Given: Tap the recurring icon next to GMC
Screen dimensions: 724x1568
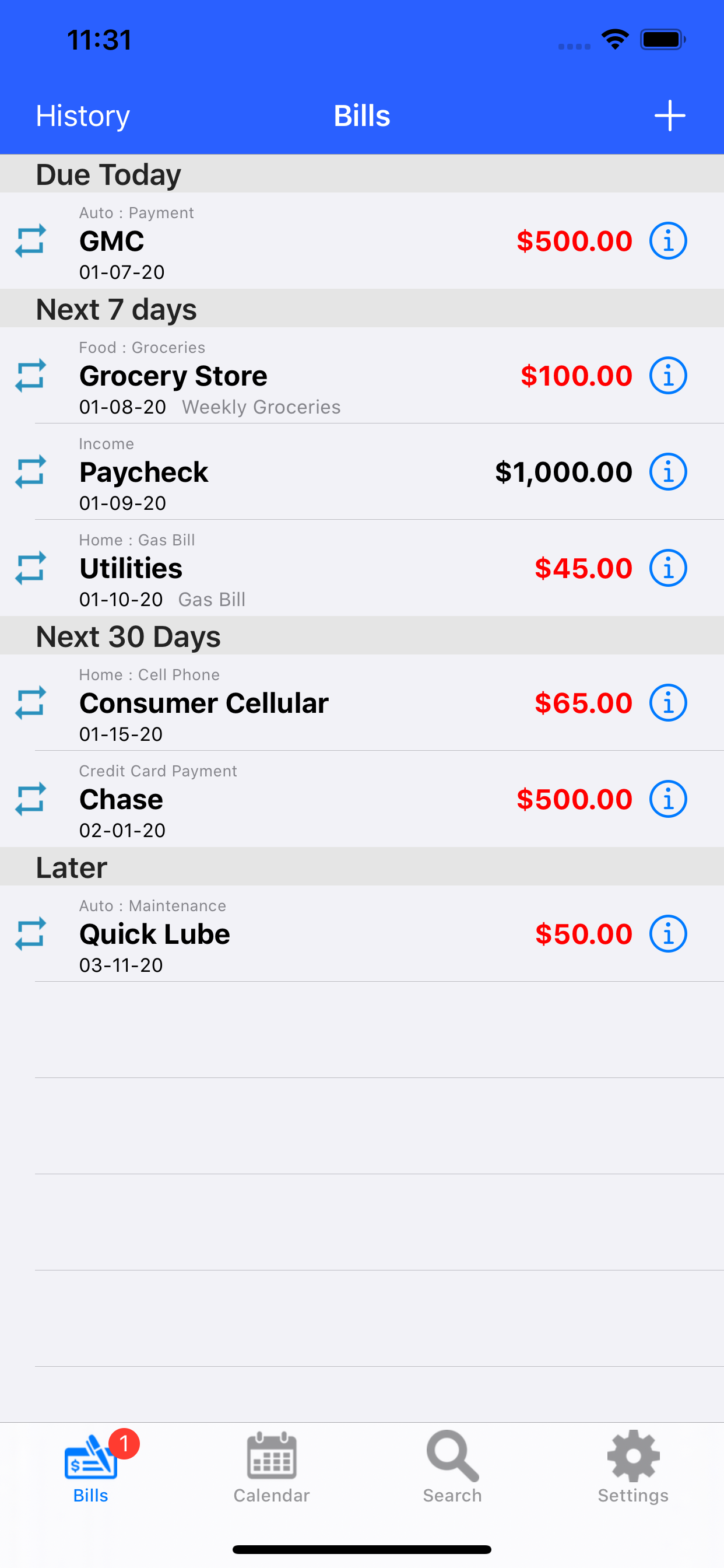Looking at the screenshot, I should (x=32, y=240).
